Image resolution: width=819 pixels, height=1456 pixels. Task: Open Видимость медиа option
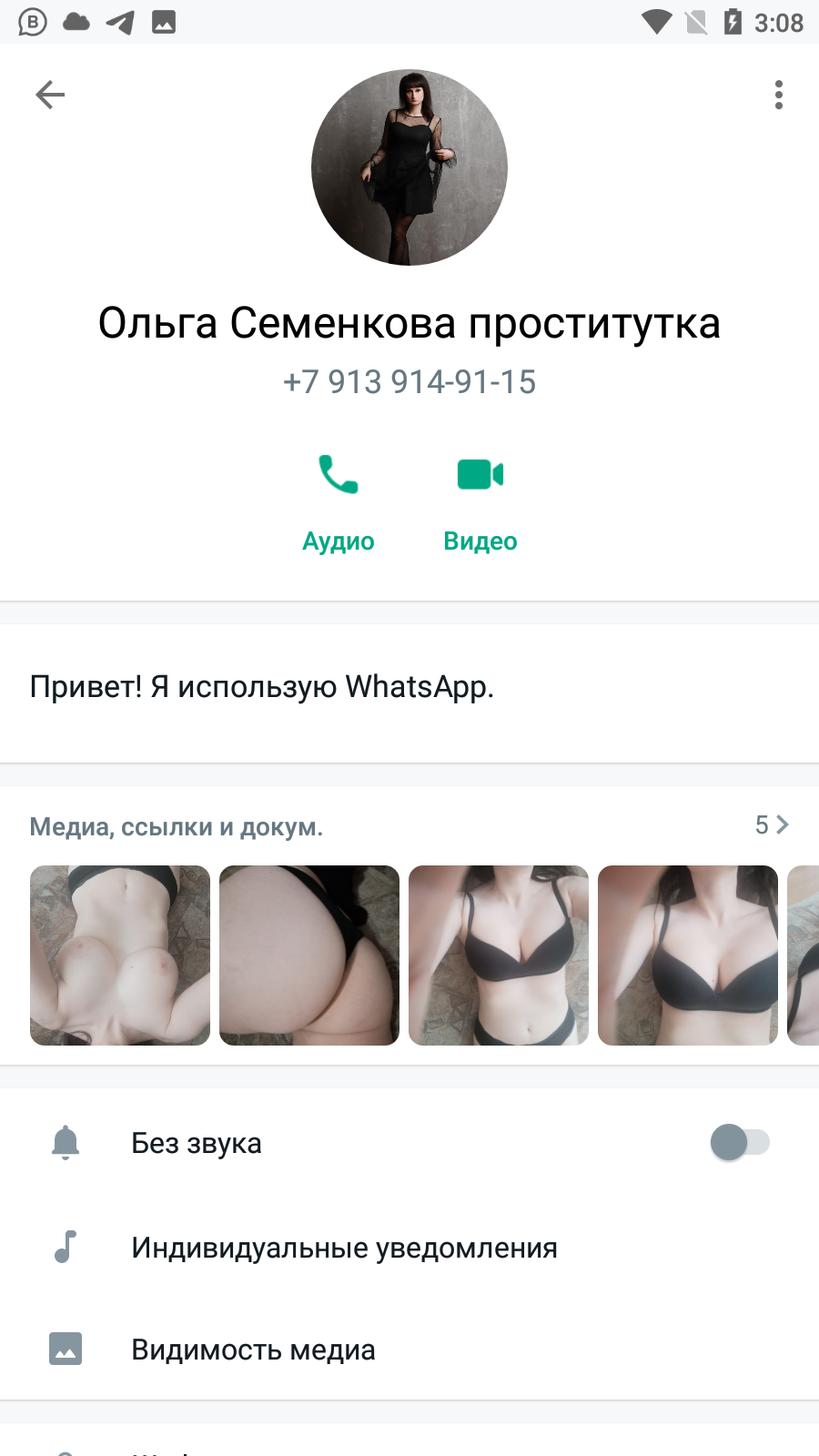point(409,1350)
